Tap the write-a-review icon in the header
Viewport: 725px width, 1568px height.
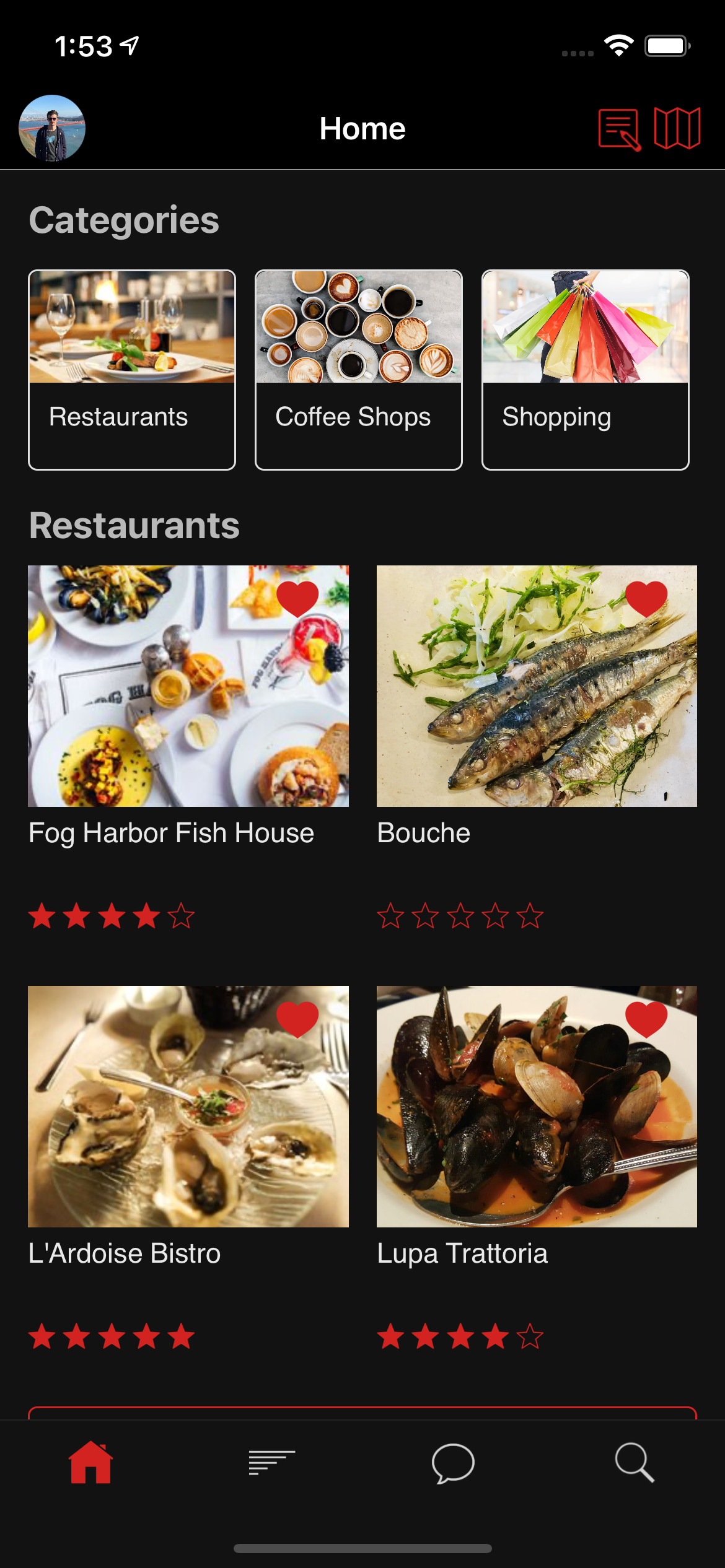(620, 128)
